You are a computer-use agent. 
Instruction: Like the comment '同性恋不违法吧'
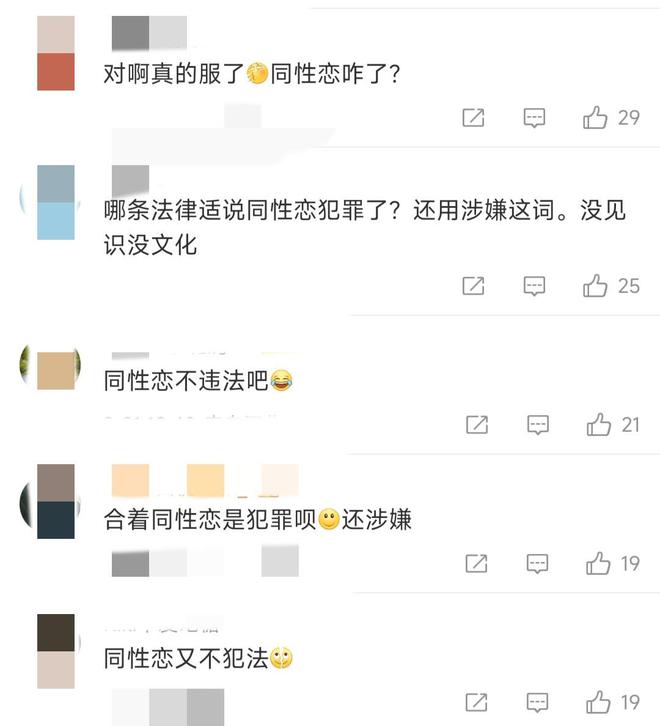[599, 425]
